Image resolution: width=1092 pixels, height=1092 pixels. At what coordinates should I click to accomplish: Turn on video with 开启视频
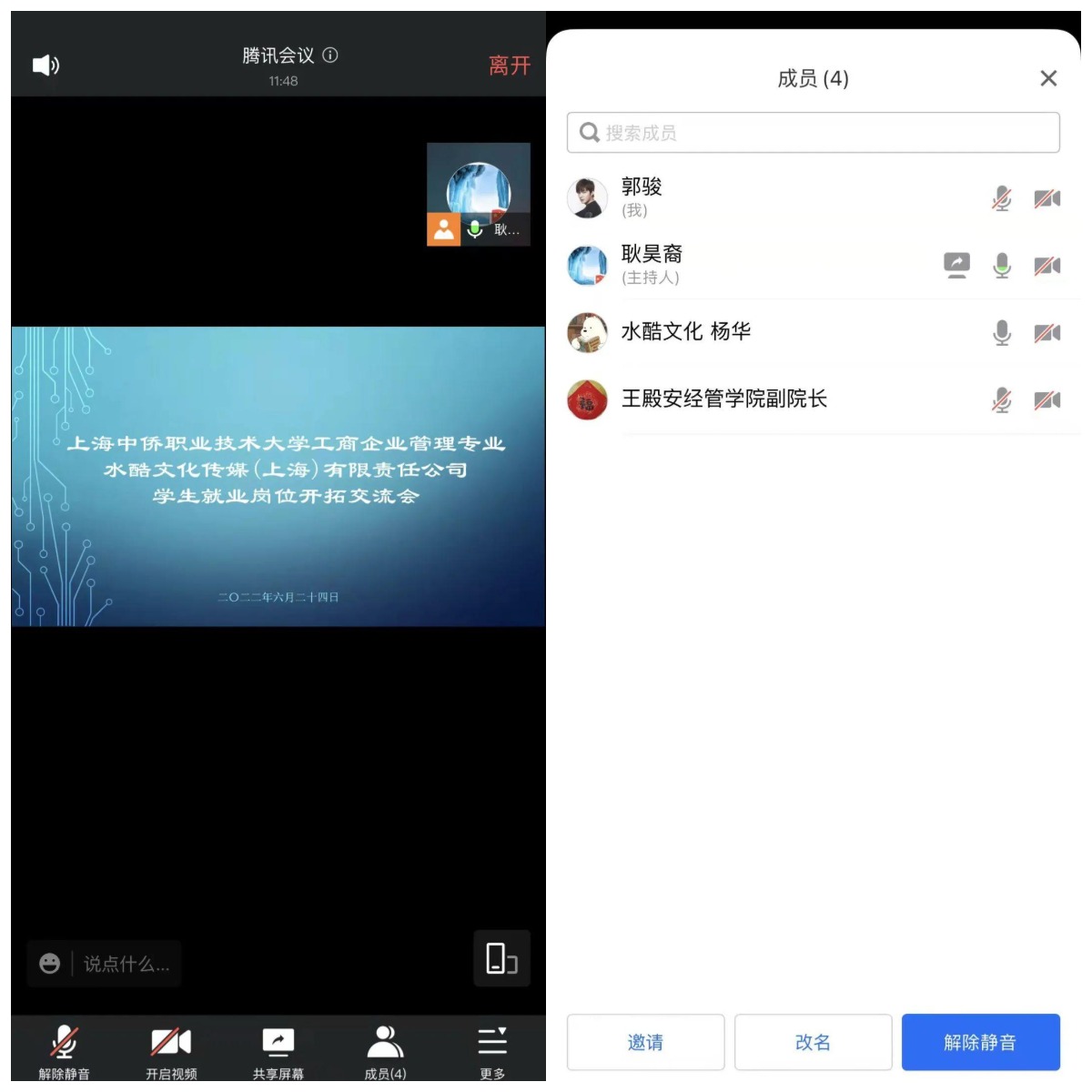click(x=171, y=1049)
